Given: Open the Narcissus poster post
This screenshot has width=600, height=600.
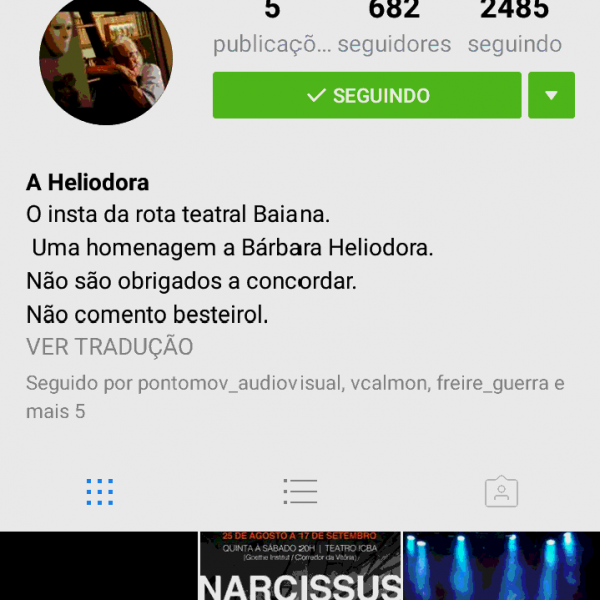Looking at the screenshot, I should point(300,566).
